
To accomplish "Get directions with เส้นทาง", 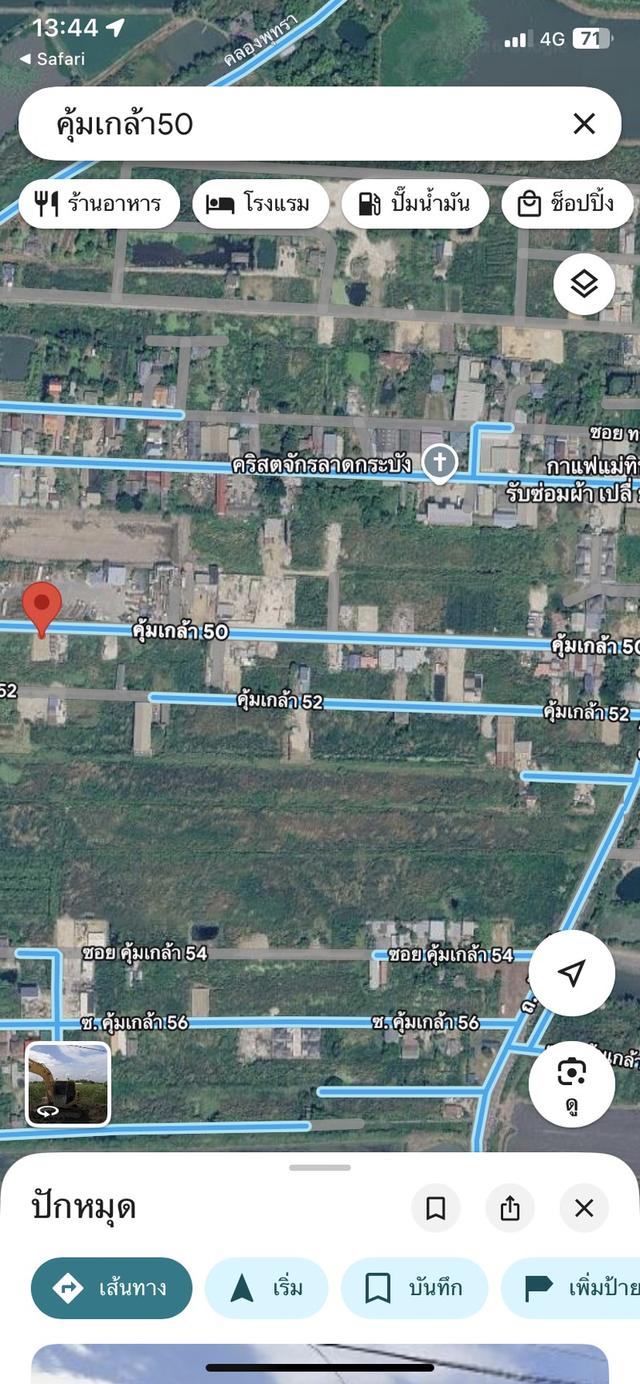I will [x=111, y=1288].
